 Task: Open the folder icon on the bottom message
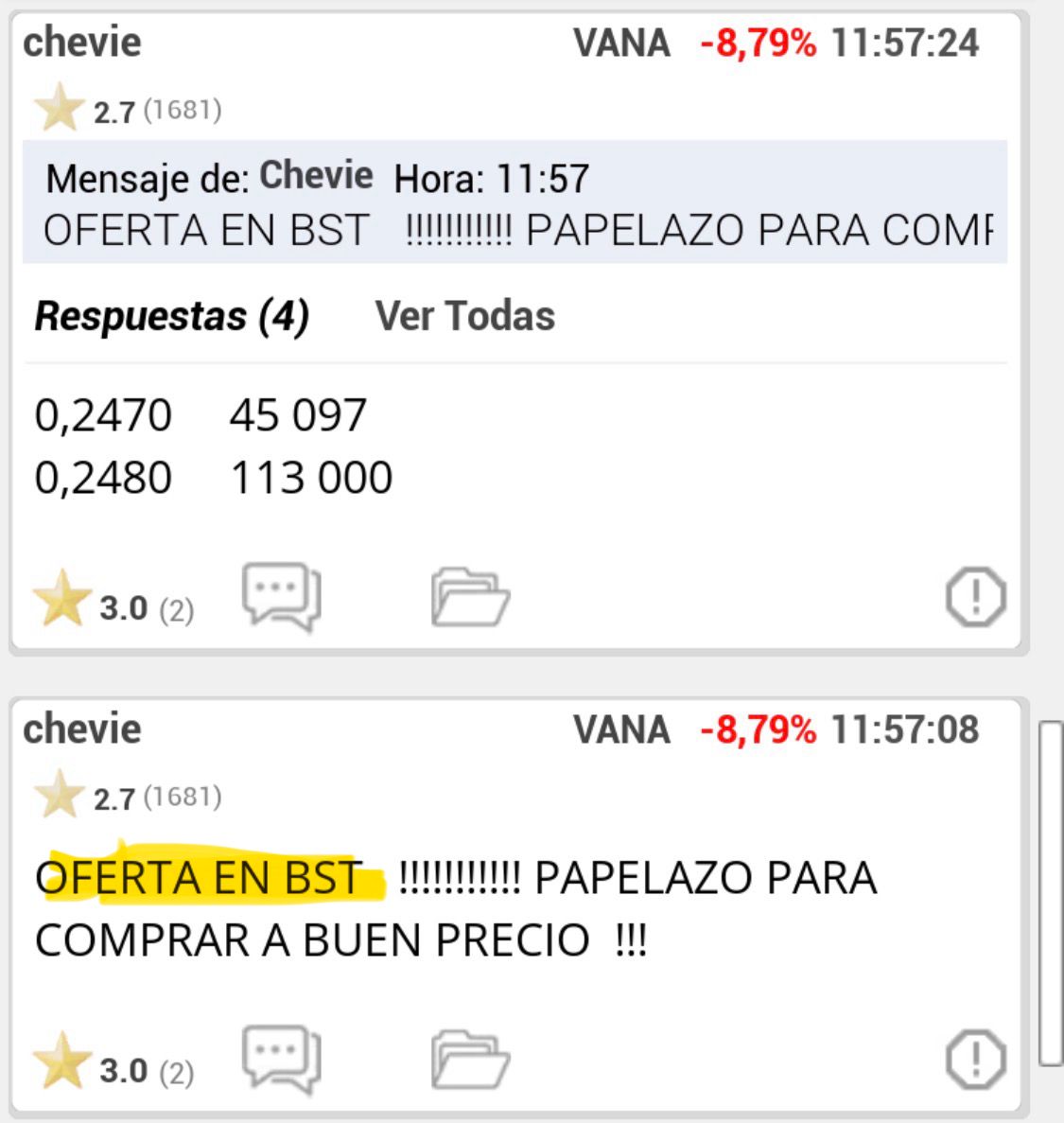[x=471, y=1058]
